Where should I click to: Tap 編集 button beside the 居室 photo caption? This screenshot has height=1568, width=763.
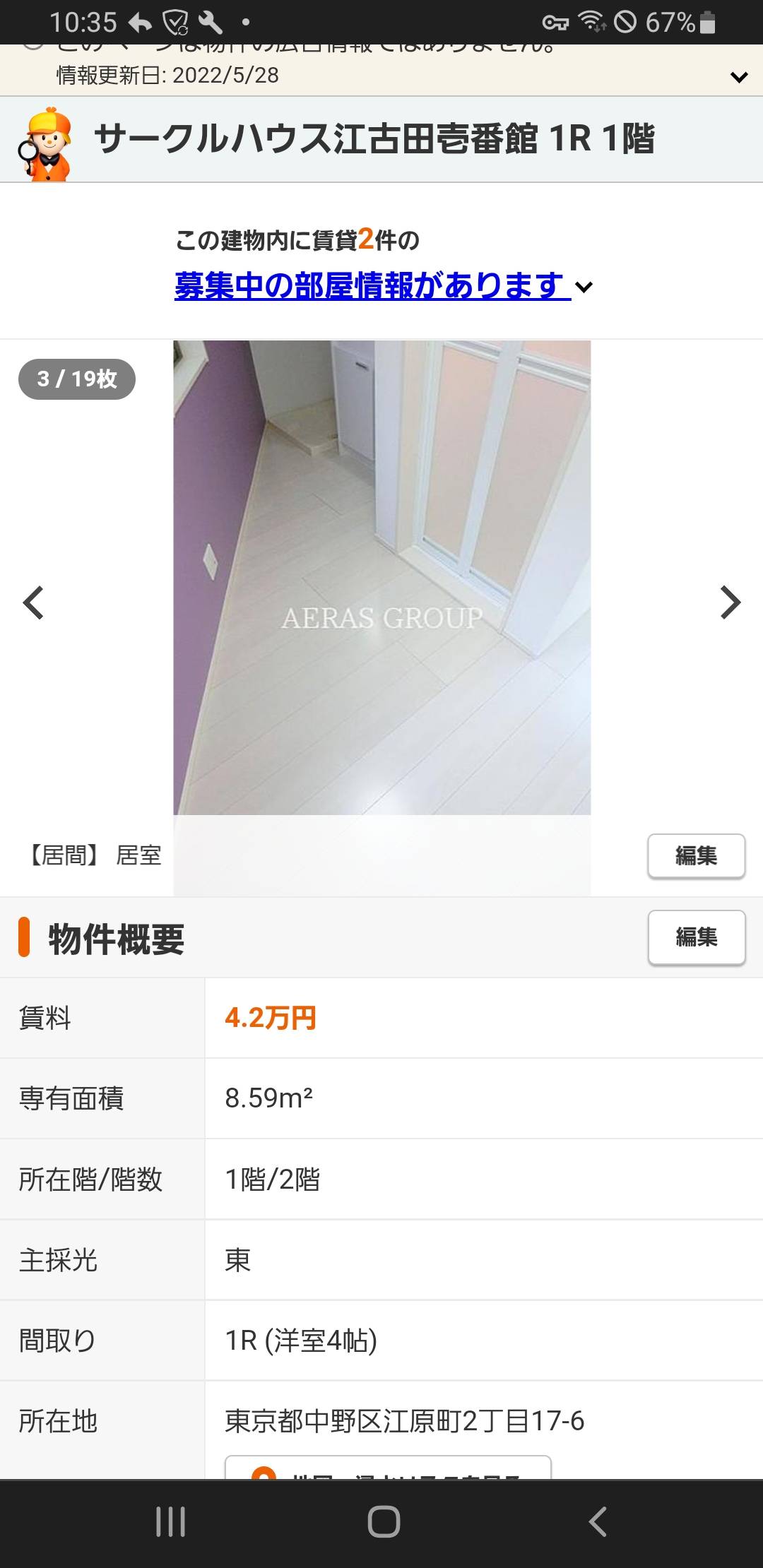[x=696, y=856]
